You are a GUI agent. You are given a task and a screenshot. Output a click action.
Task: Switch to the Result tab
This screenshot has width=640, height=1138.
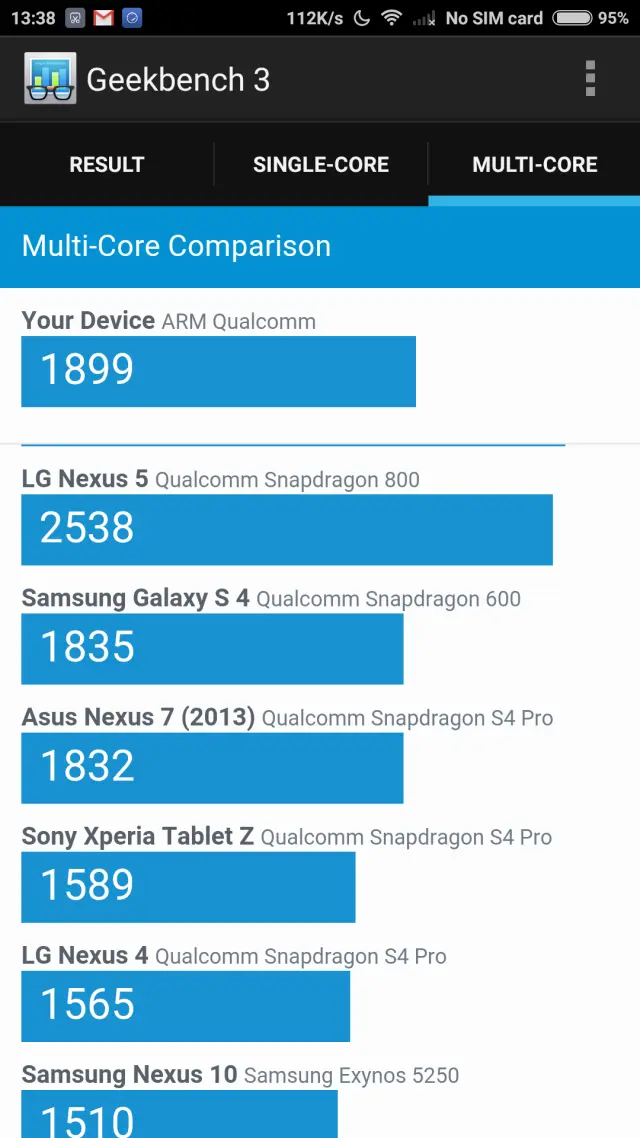click(x=107, y=165)
